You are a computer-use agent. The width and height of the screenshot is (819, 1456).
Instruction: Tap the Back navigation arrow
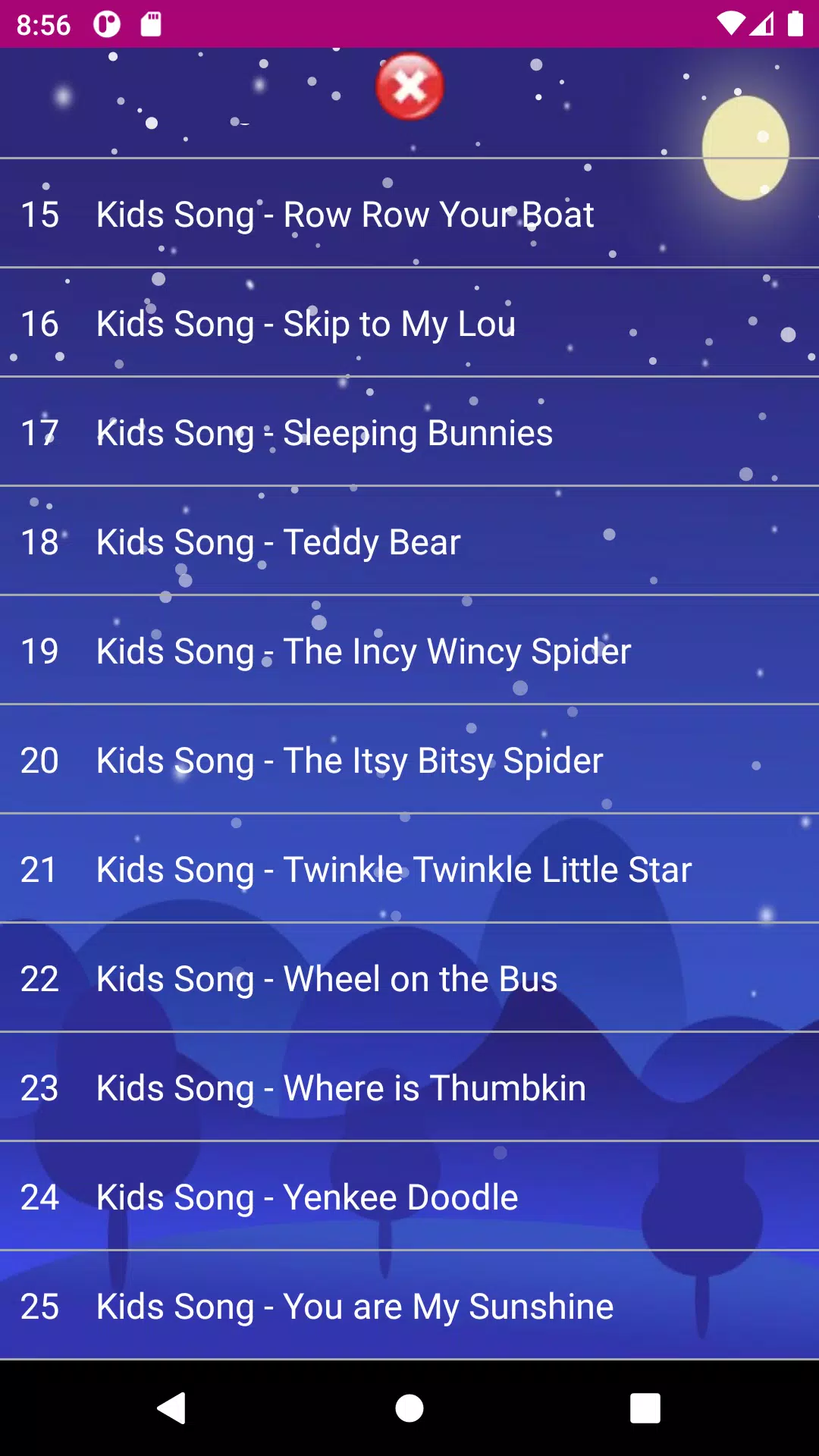click(x=173, y=1408)
